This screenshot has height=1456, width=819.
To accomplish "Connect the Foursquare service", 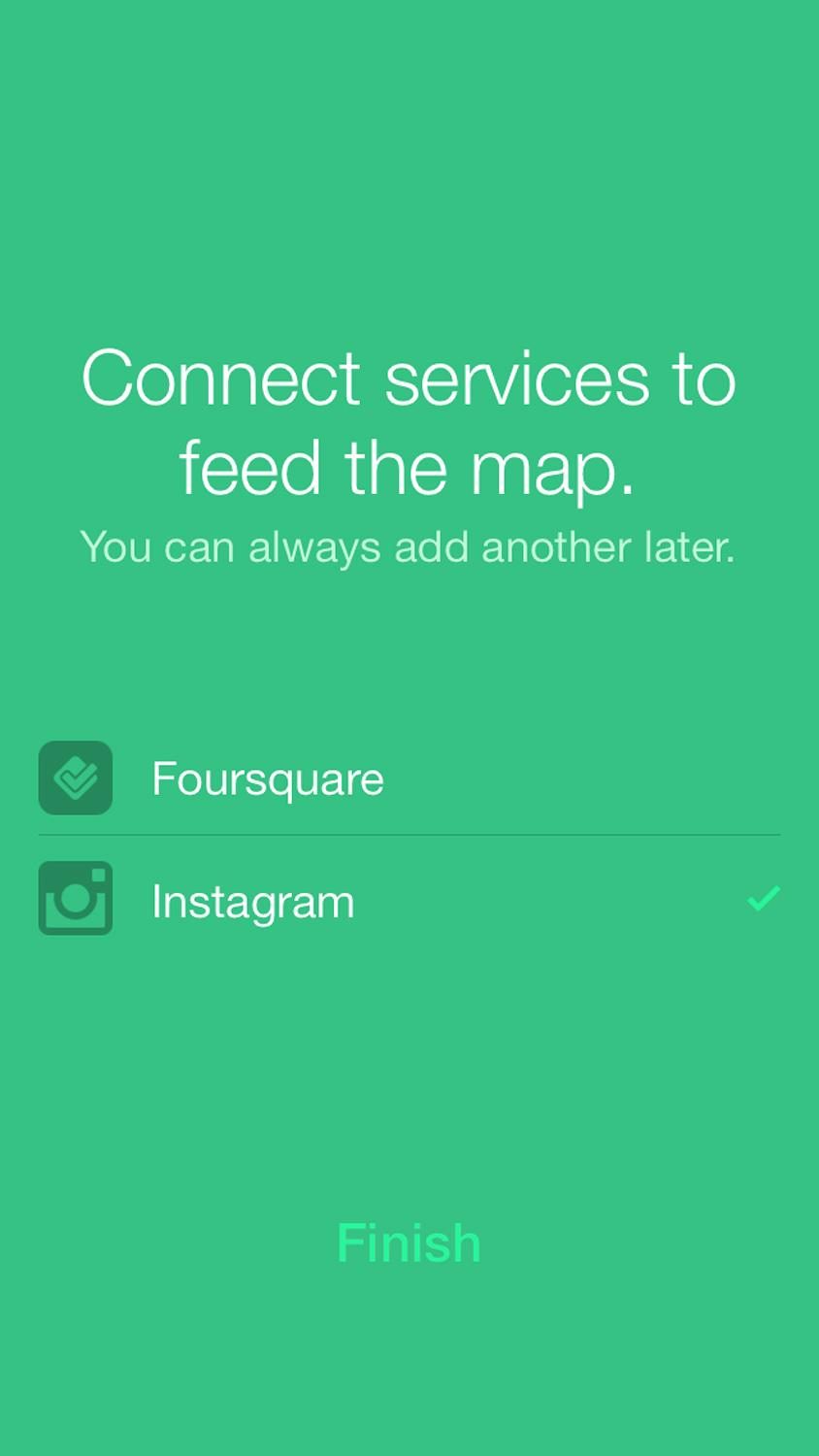I will 409,778.
